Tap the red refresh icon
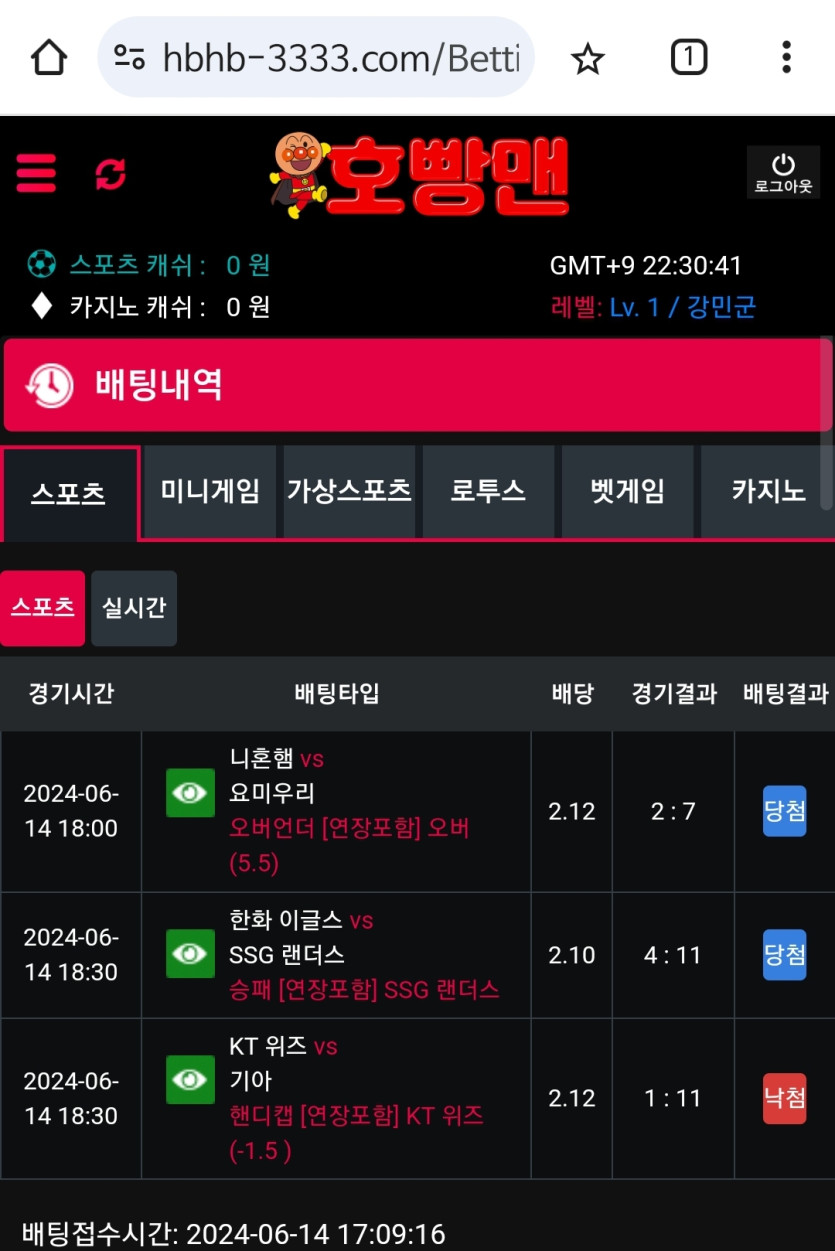 tap(110, 174)
